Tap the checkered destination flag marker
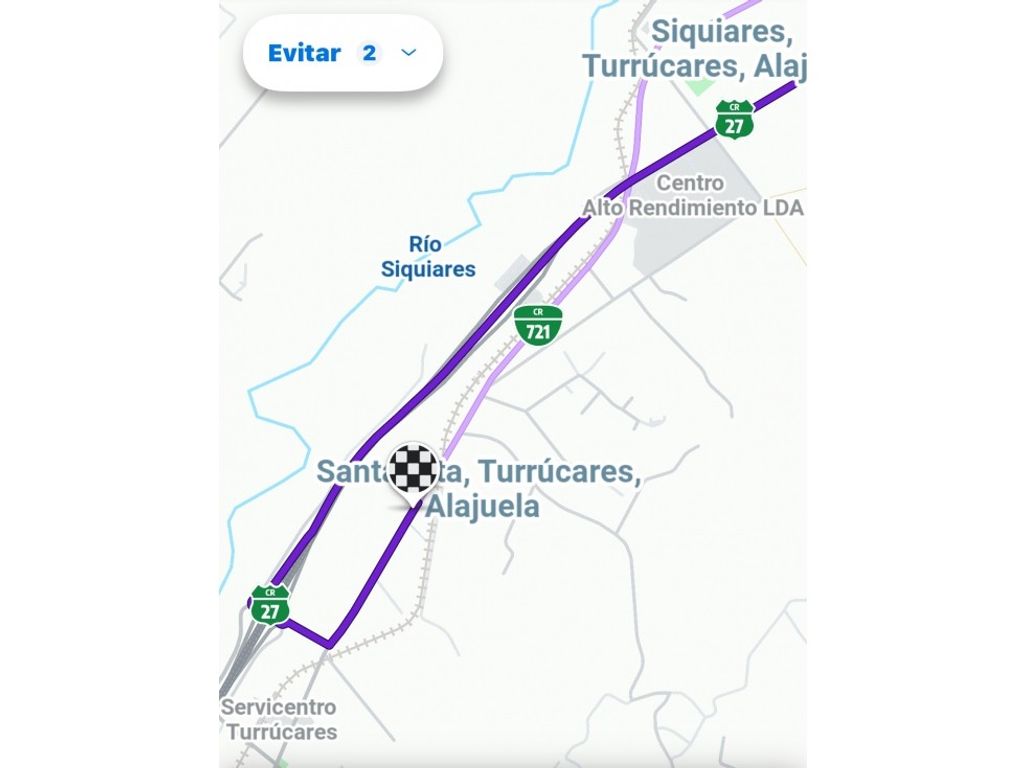 tap(413, 470)
